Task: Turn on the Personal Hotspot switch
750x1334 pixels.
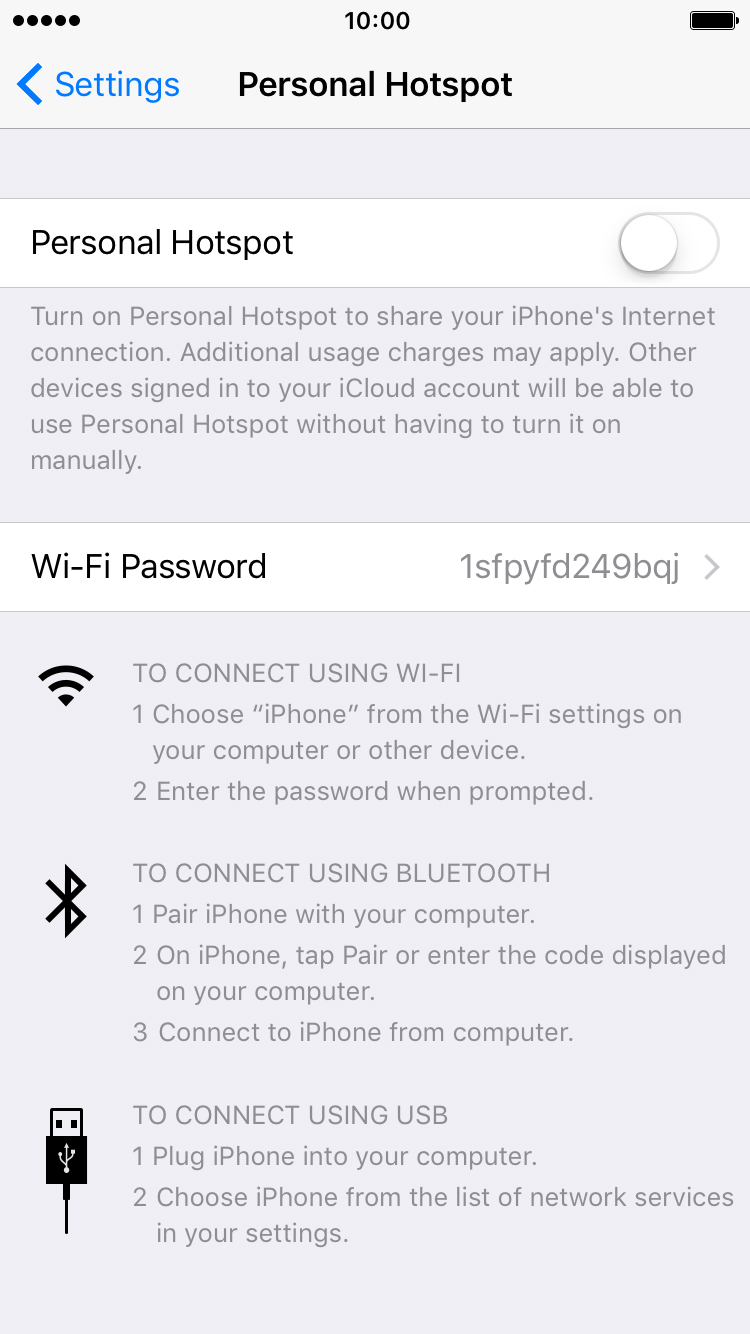Action: 669,243
